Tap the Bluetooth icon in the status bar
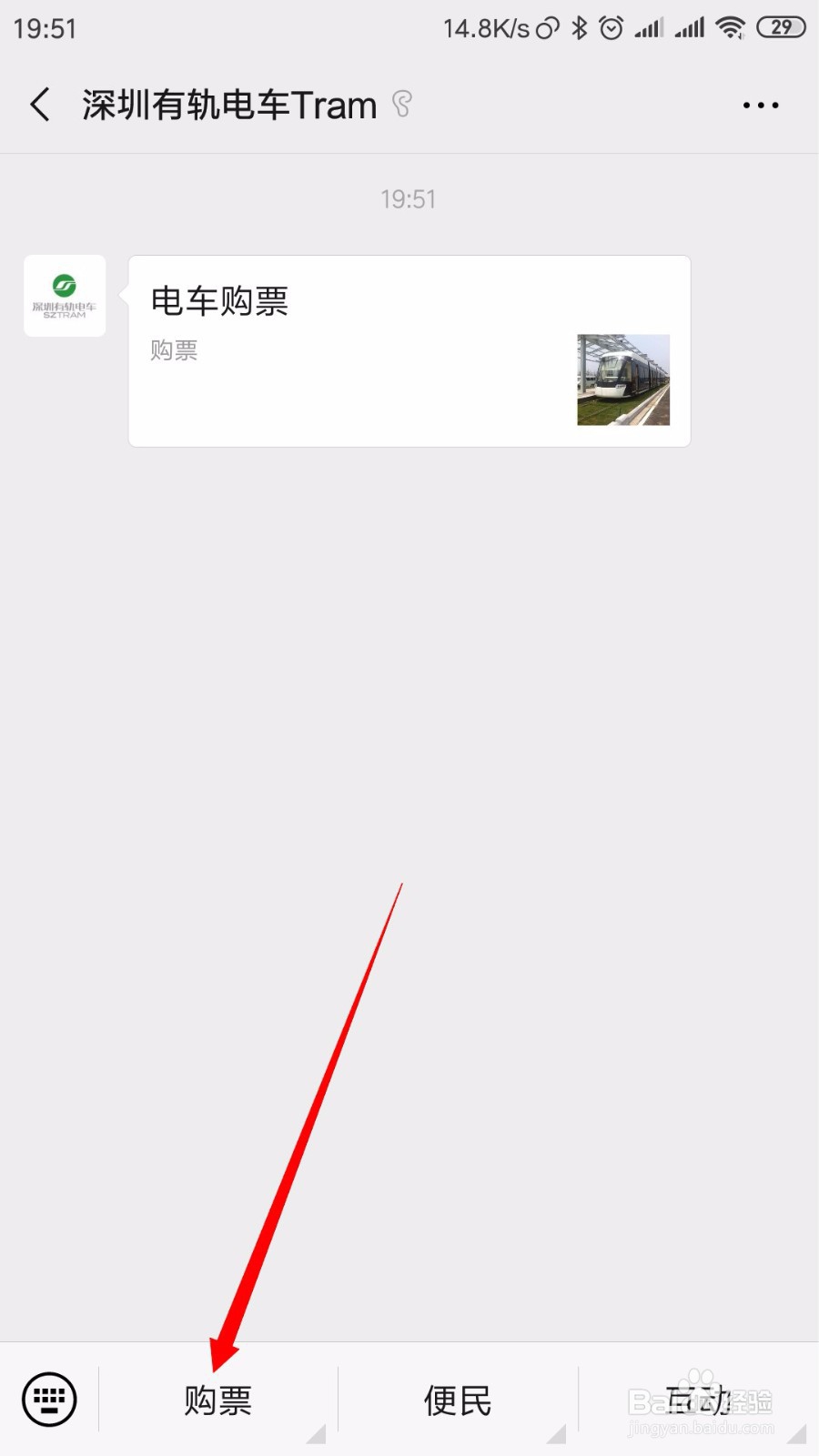The height and width of the screenshot is (1456, 819). [578, 27]
